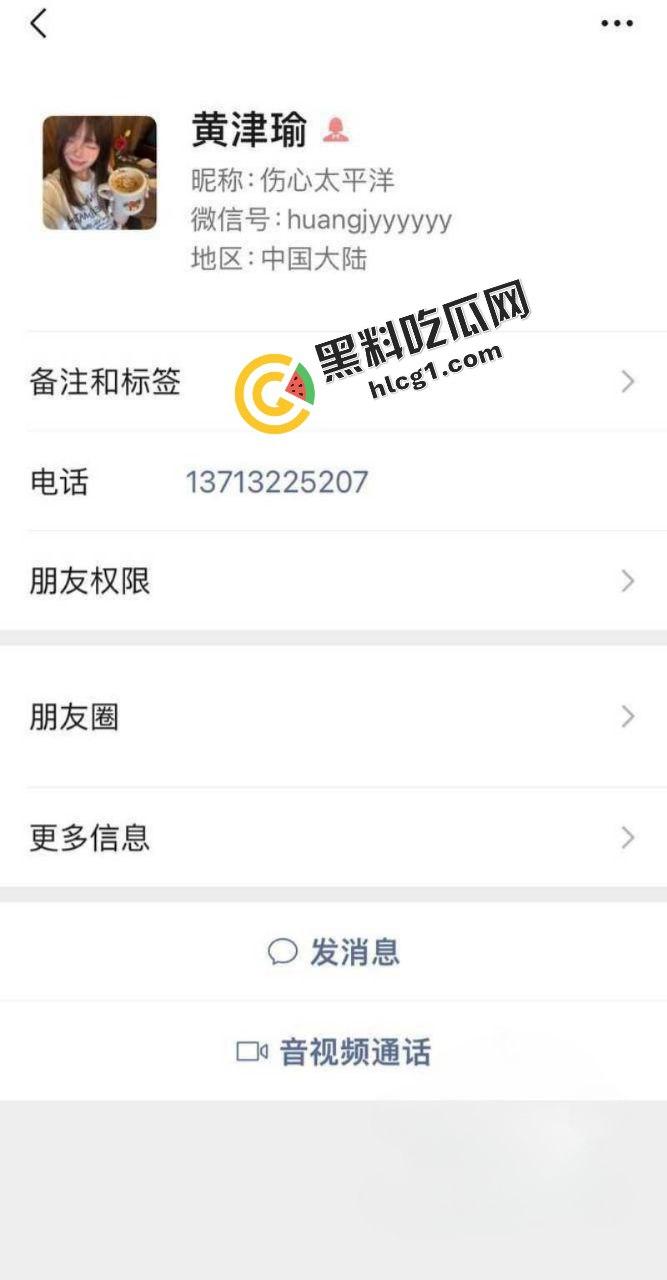Go back using the top-left arrow
The height and width of the screenshot is (1280, 667).
click(38, 24)
